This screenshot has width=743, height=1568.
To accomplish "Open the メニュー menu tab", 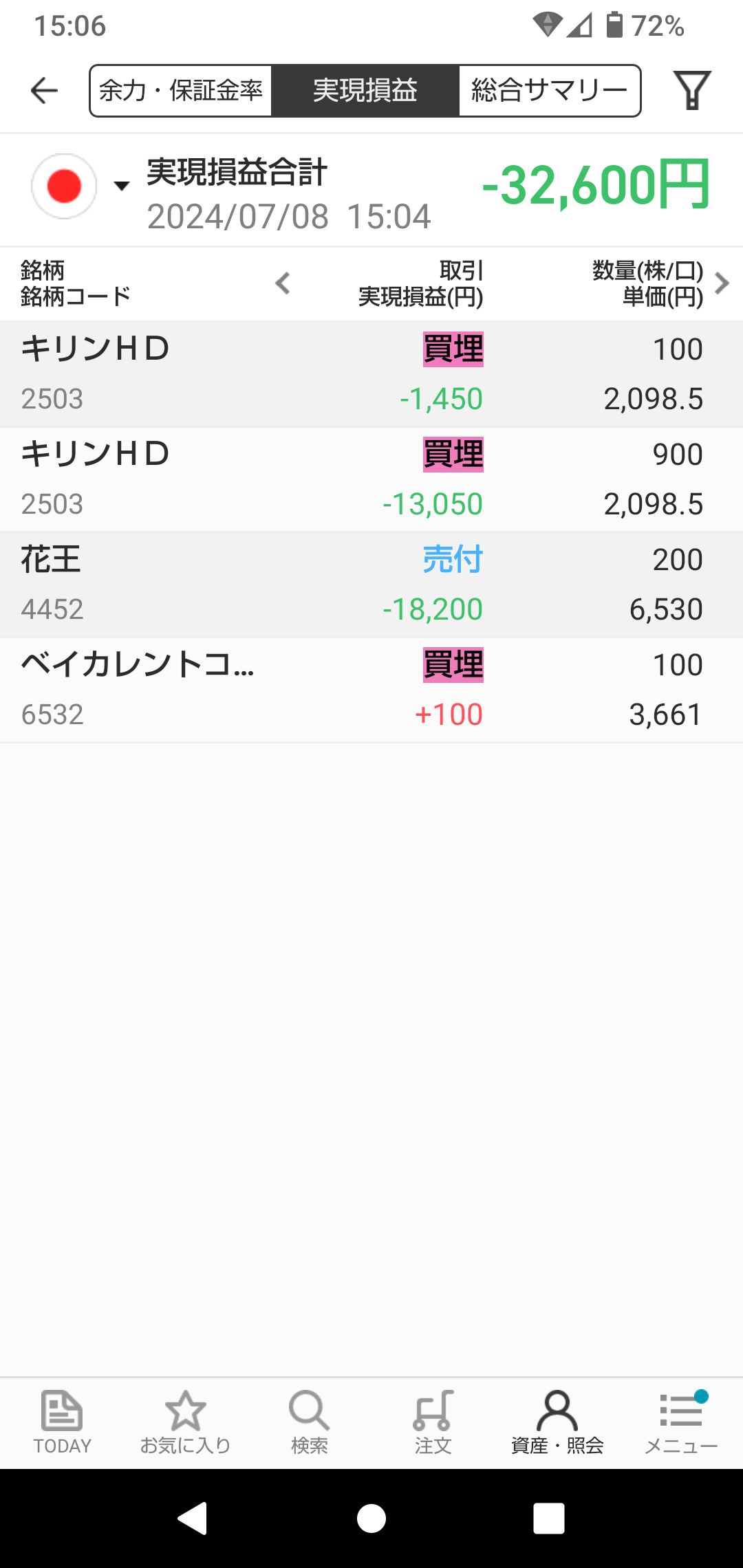I will (681, 1422).
